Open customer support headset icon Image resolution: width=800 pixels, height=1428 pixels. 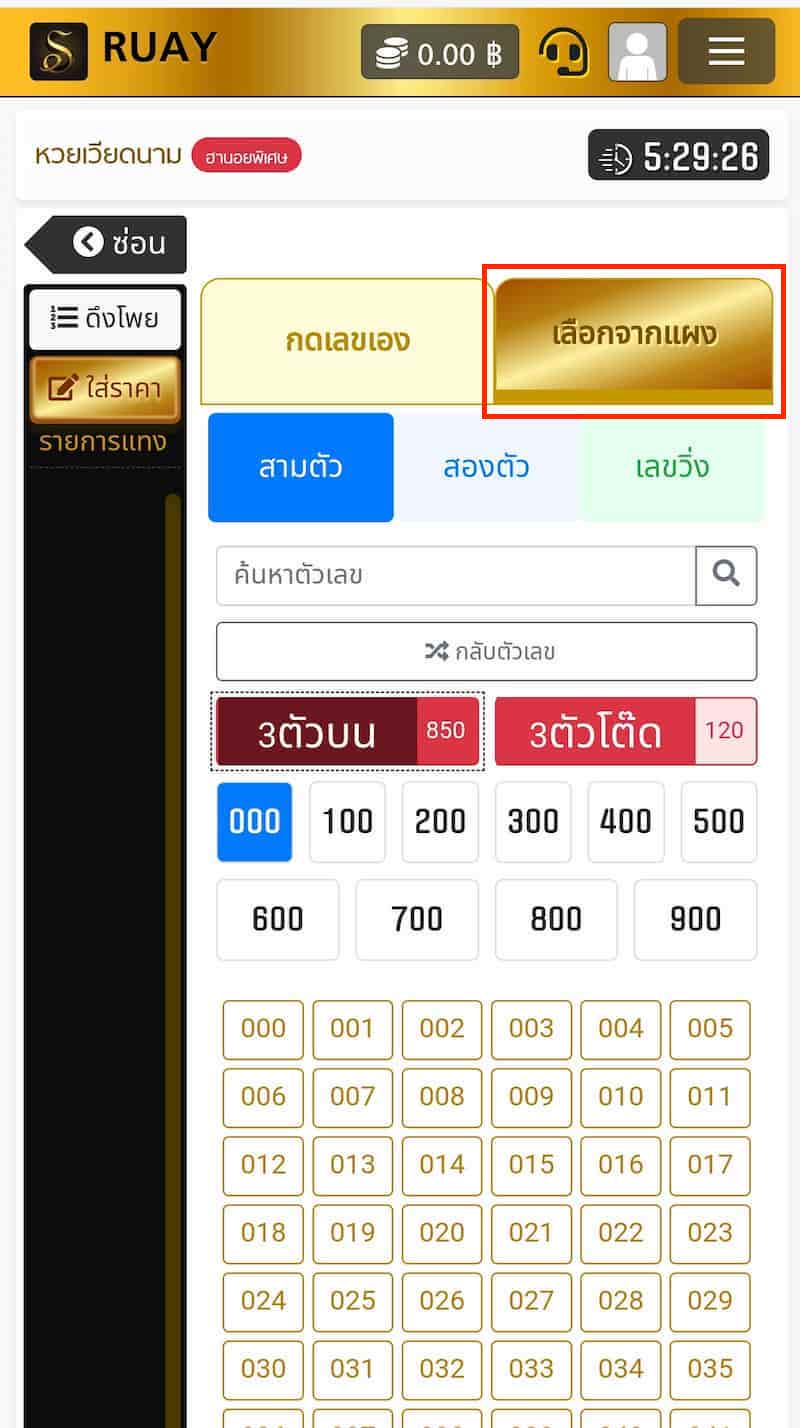coord(564,52)
